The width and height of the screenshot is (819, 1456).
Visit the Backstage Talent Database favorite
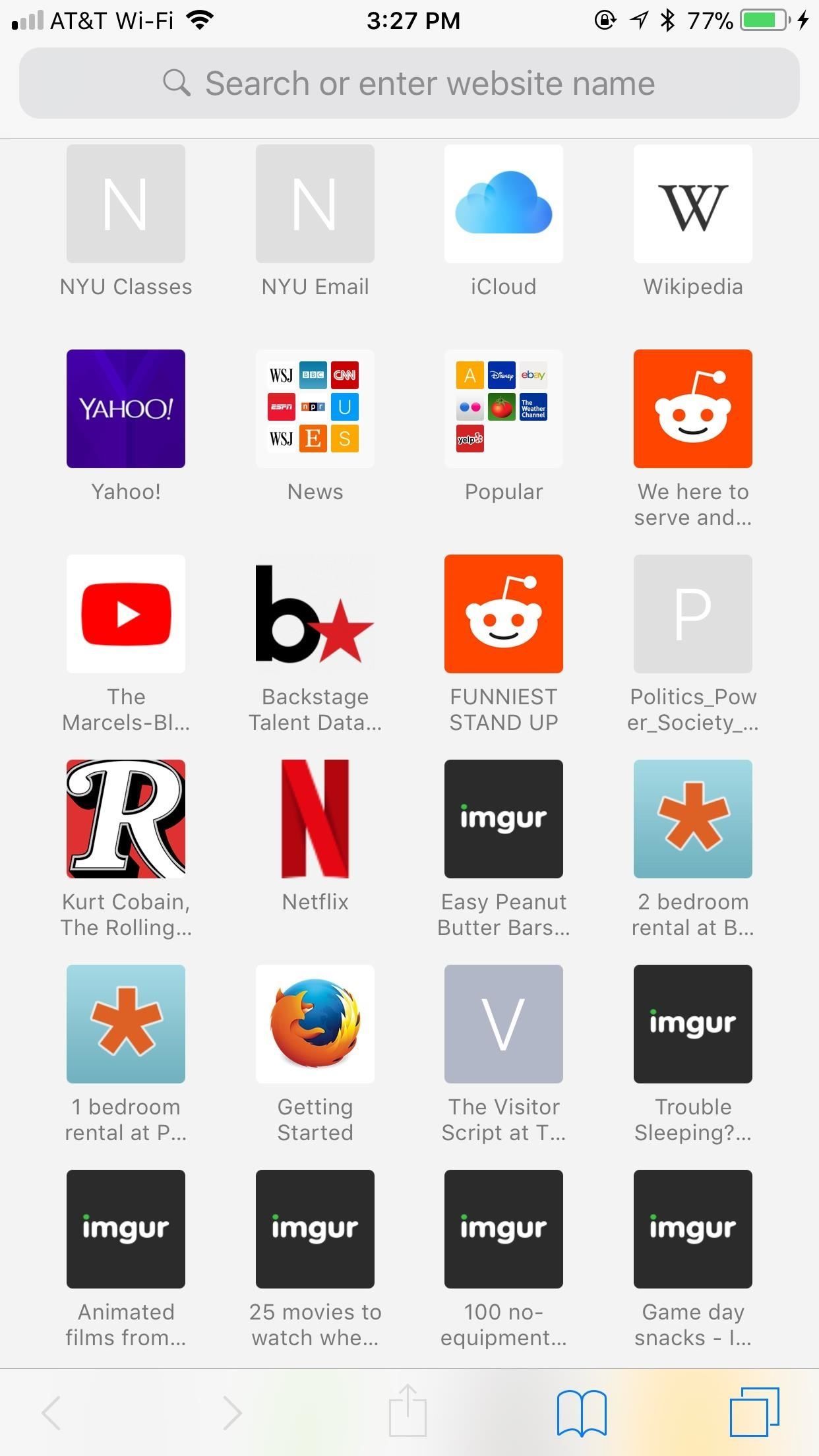click(x=315, y=614)
